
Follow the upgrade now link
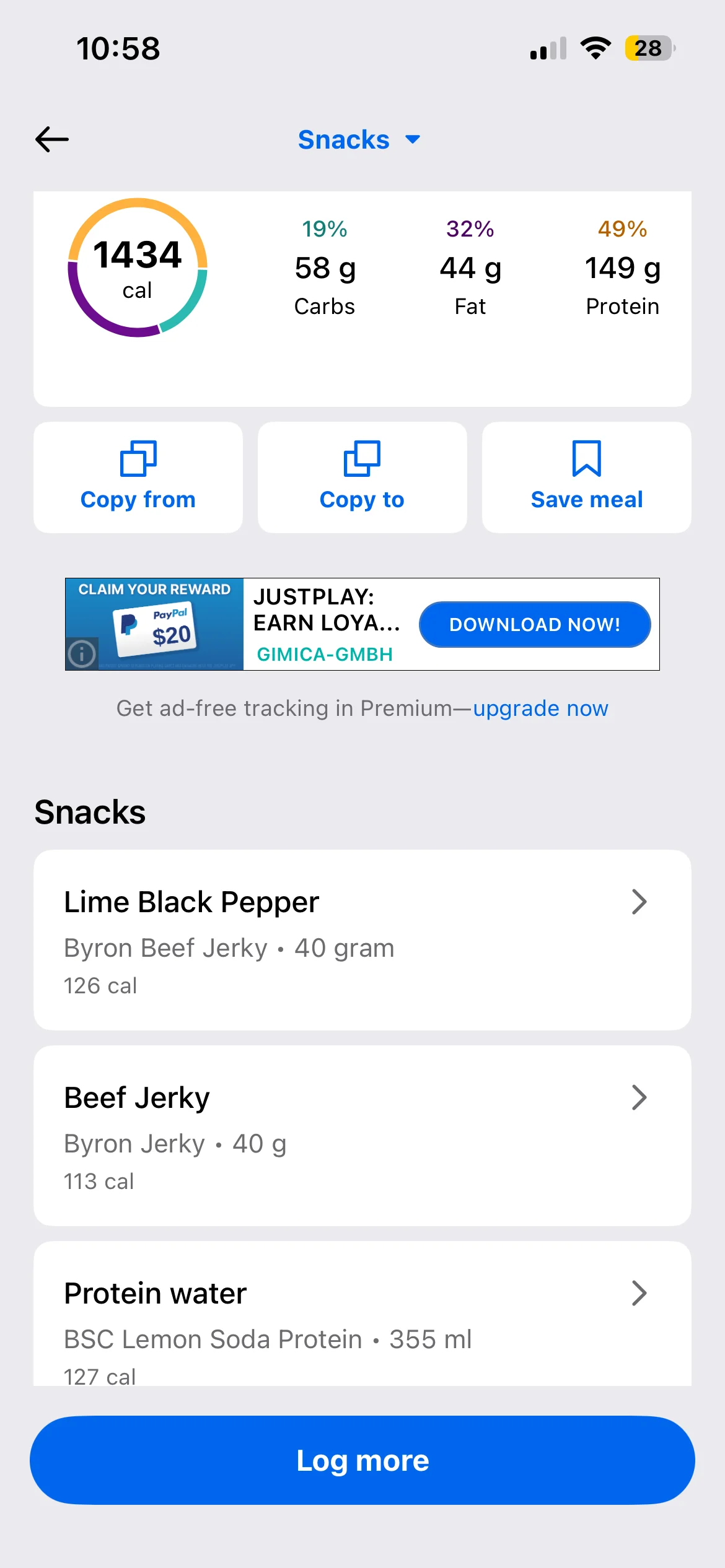tap(540, 708)
